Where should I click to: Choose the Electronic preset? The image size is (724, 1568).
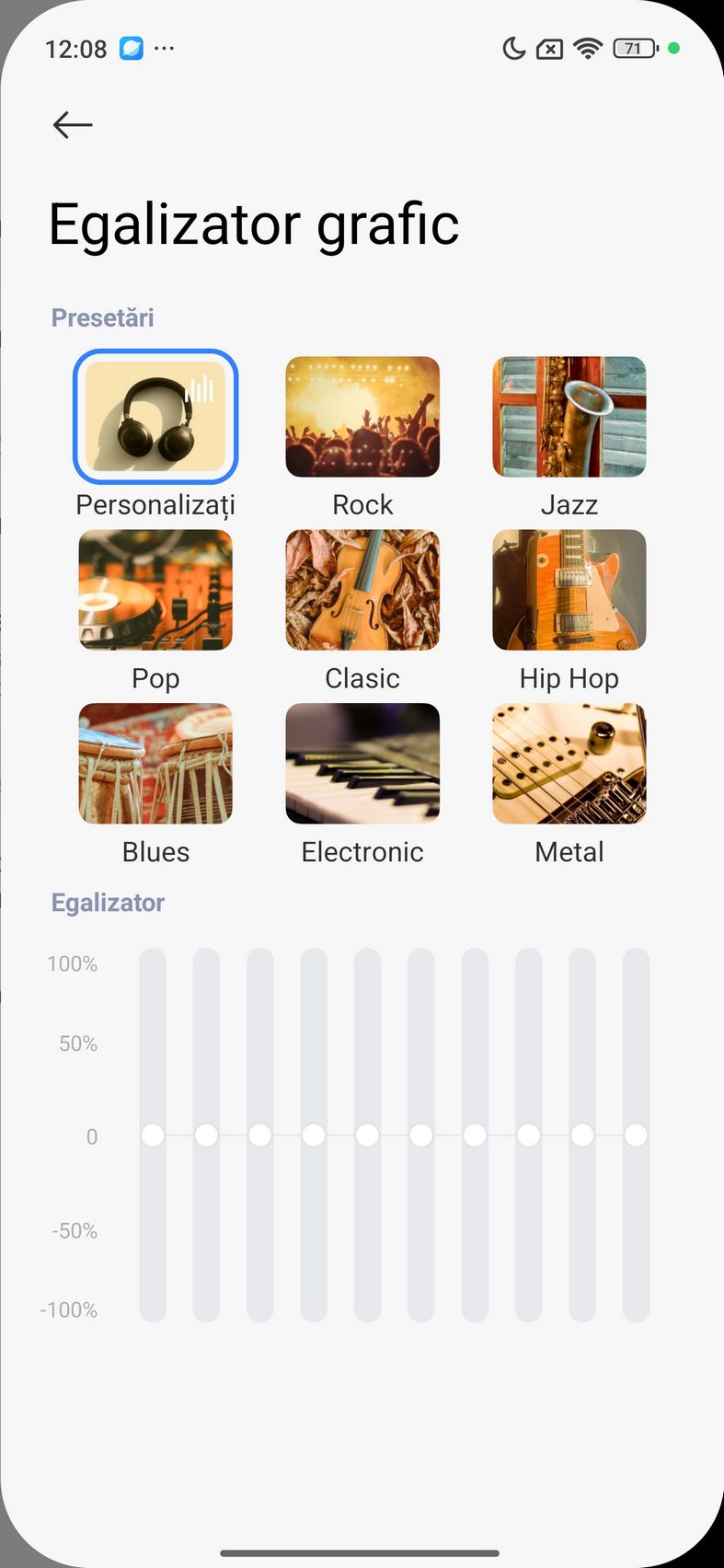click(x=362, y=764)
